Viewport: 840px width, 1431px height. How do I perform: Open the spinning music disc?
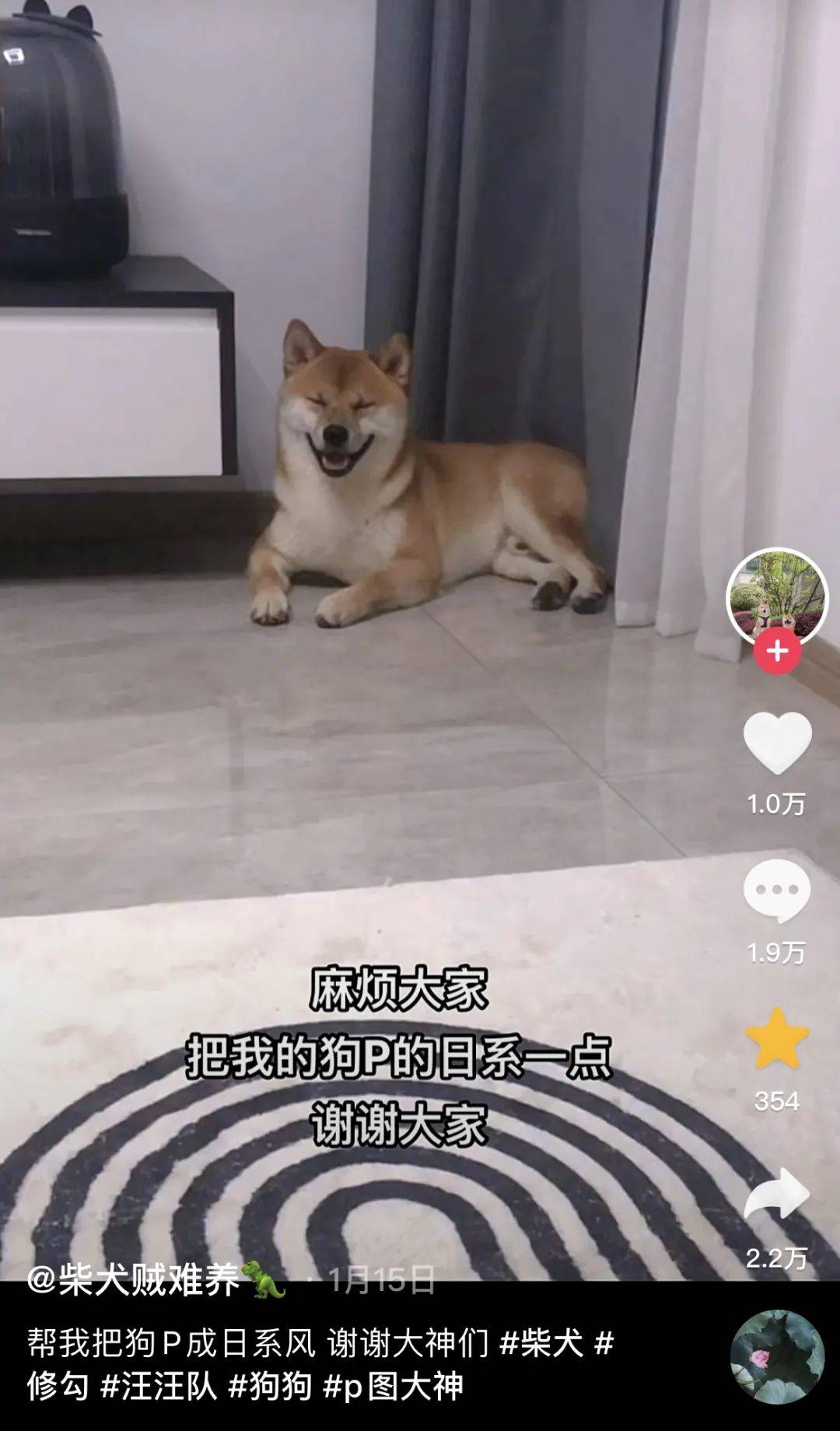[777, 1356]
